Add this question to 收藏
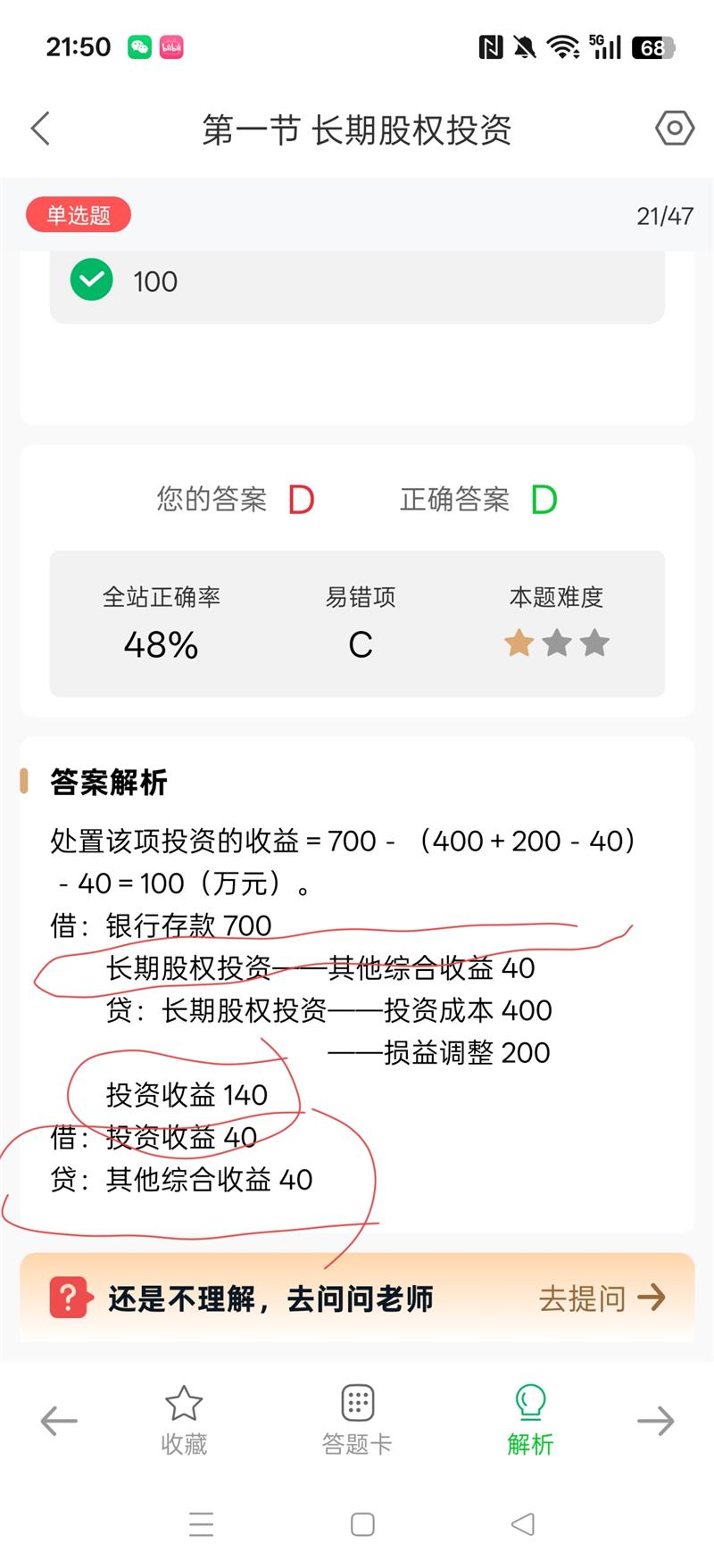714x1568 pixels. [184, 1420]
